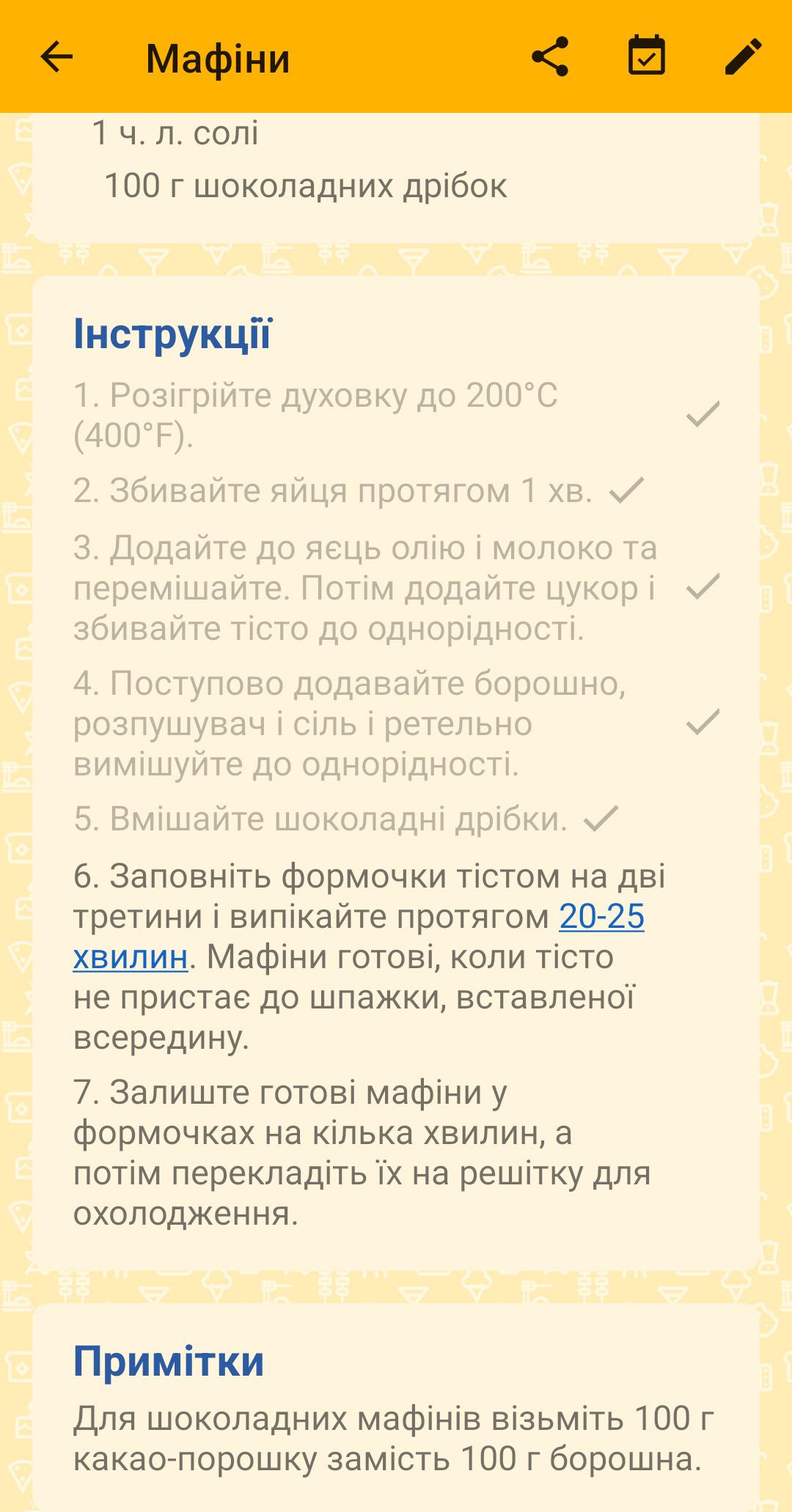Unmark step 4 about adding flour
Viewport: 792px width, 1512px height.
pos(703,723)
